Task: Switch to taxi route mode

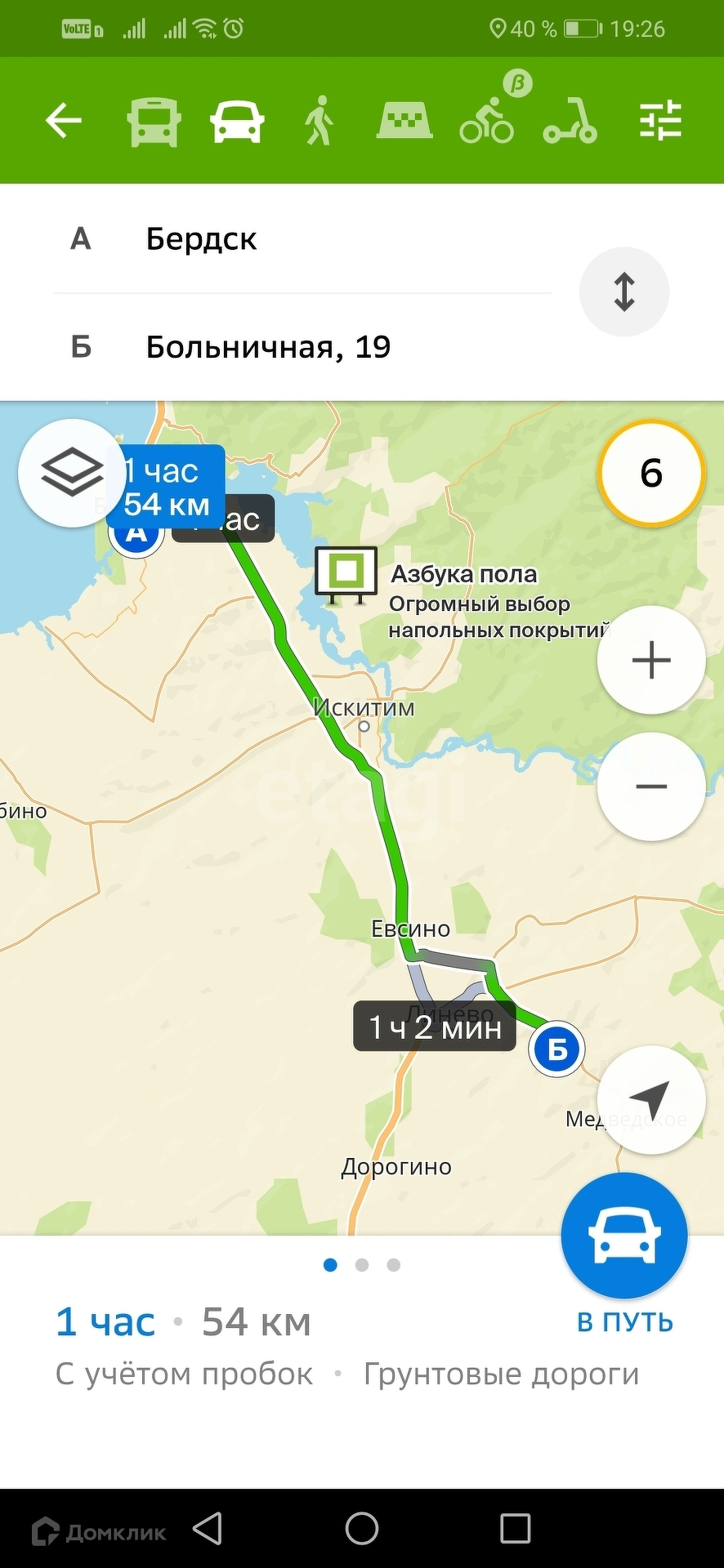Action: [x=404, y=122]
